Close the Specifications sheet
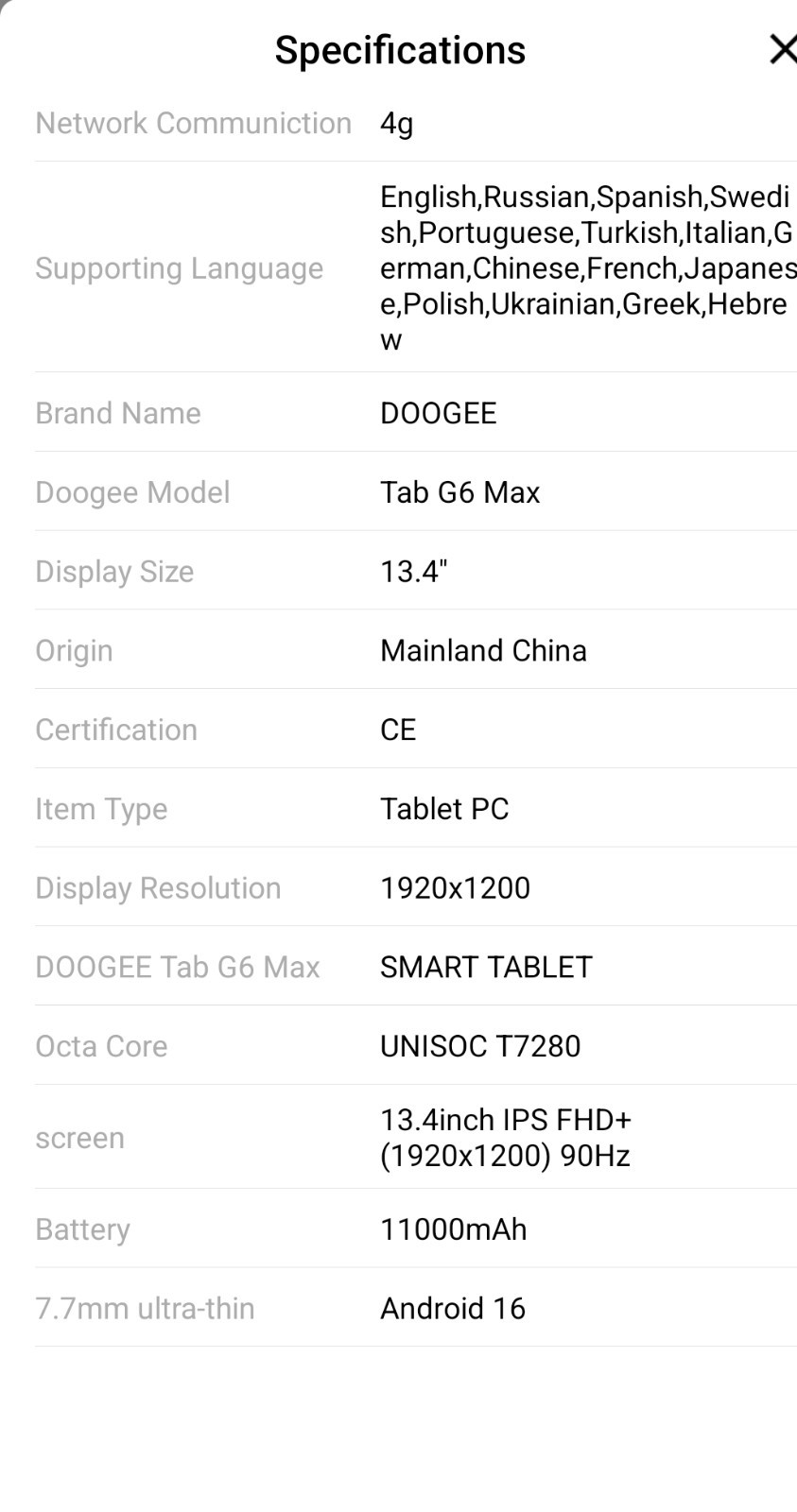 tap(783, 49)
